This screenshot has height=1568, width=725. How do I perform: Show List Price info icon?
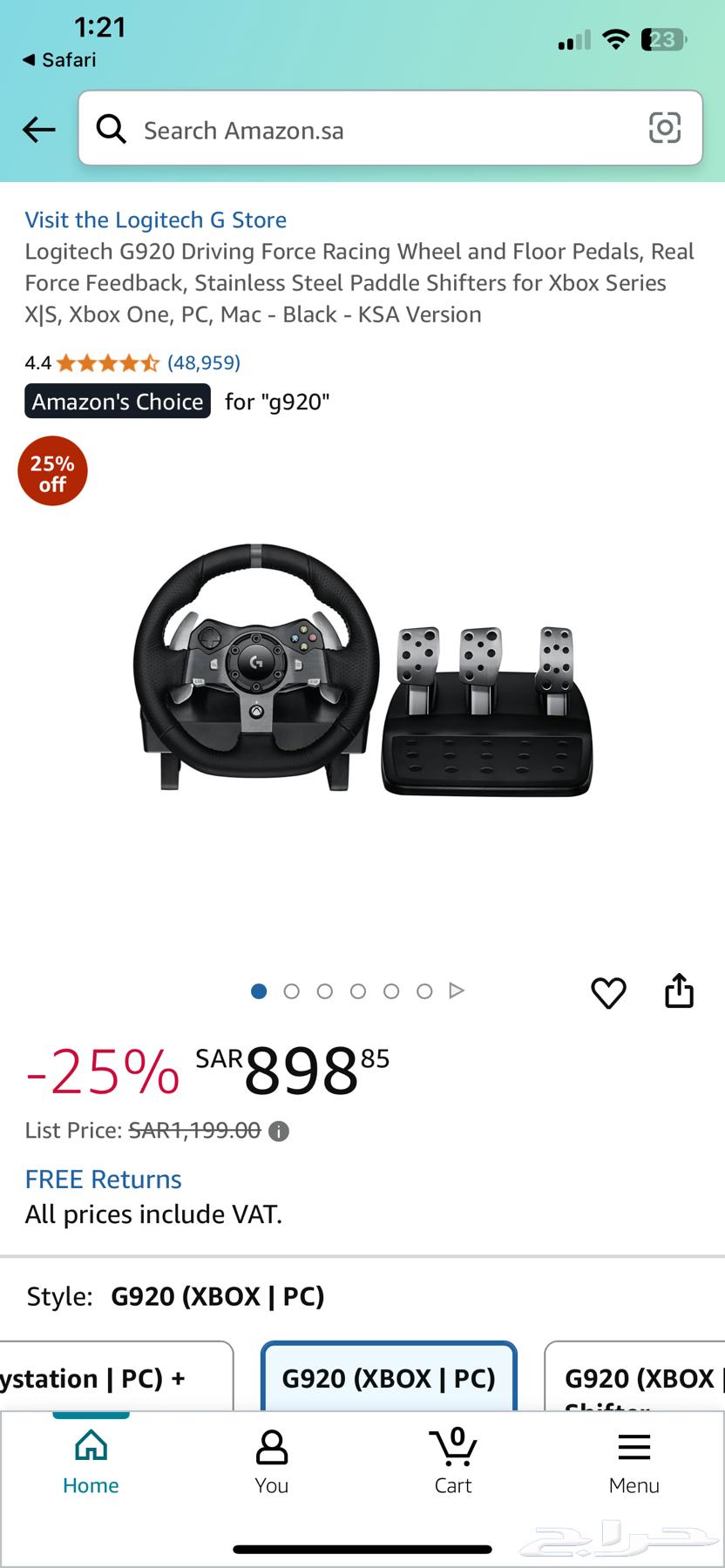point(279,1132)
